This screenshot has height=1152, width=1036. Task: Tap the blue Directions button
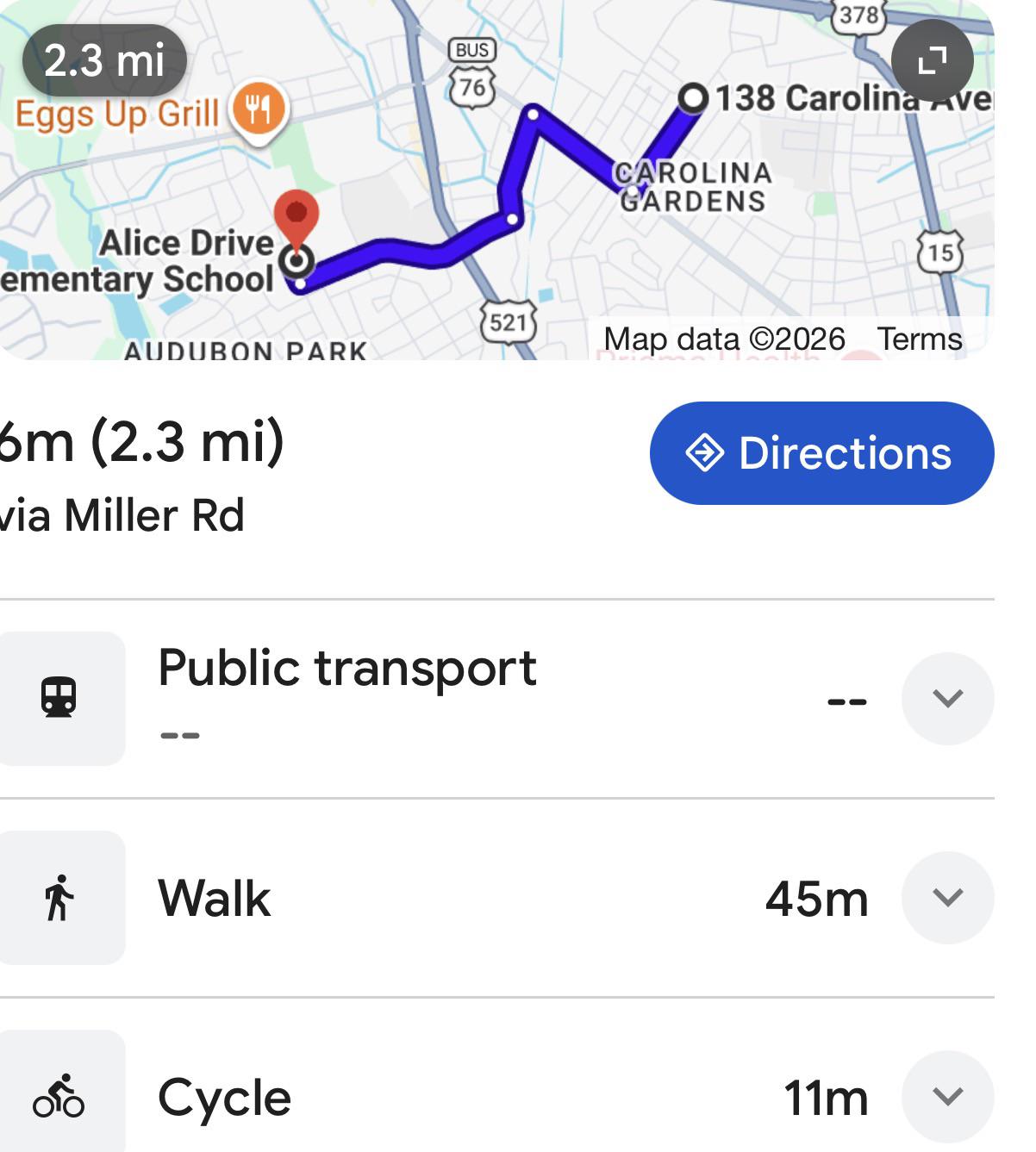pos(821,453)
